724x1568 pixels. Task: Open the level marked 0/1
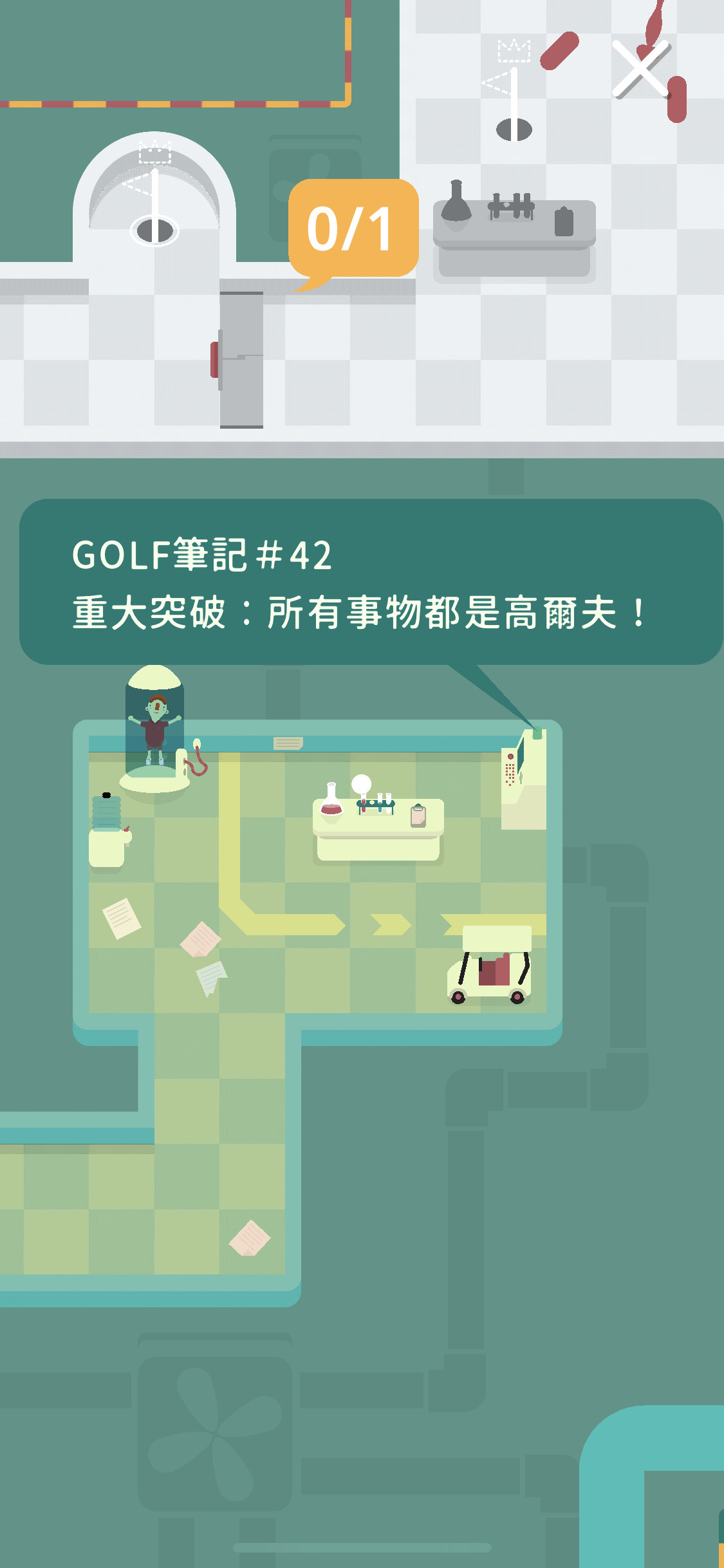click(x=353, y=230)
